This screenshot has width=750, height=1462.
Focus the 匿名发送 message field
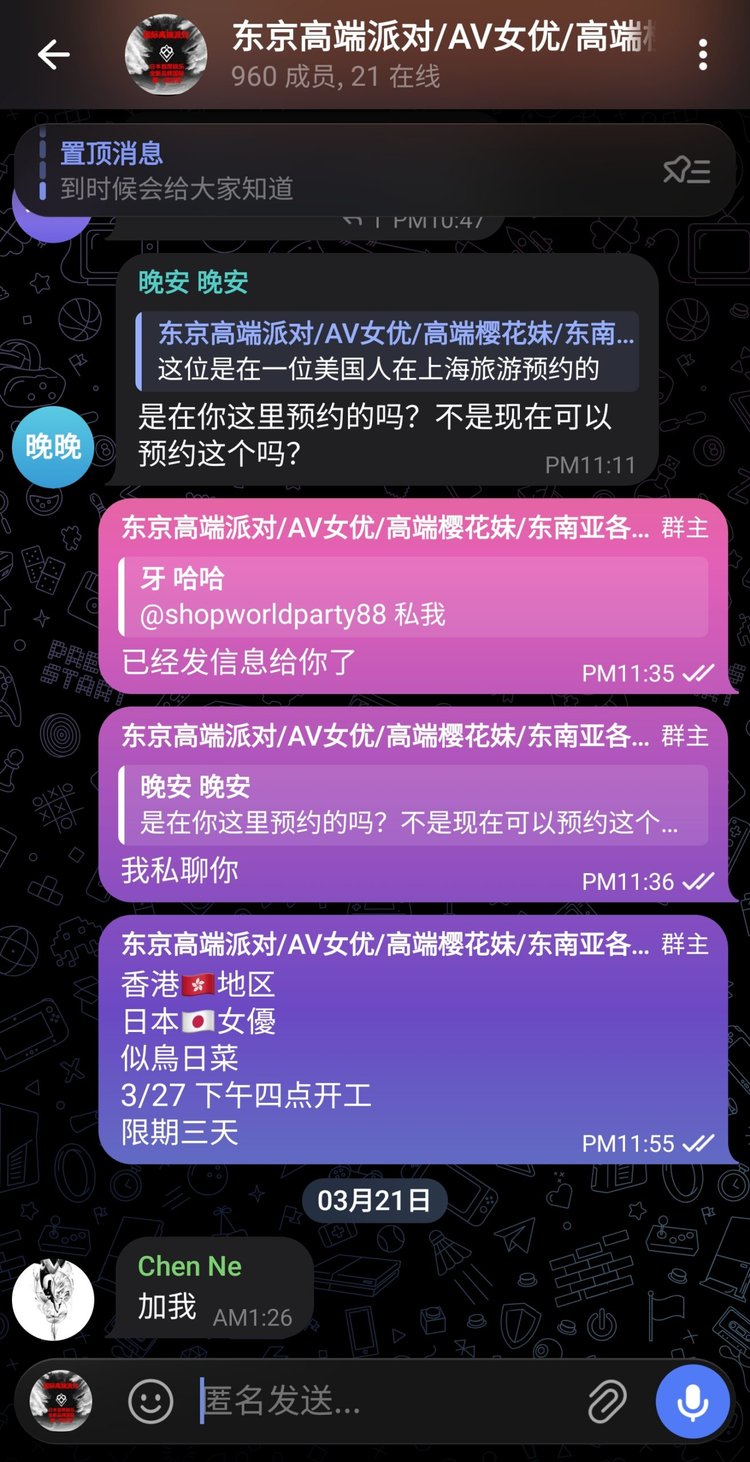point(380,1402)
